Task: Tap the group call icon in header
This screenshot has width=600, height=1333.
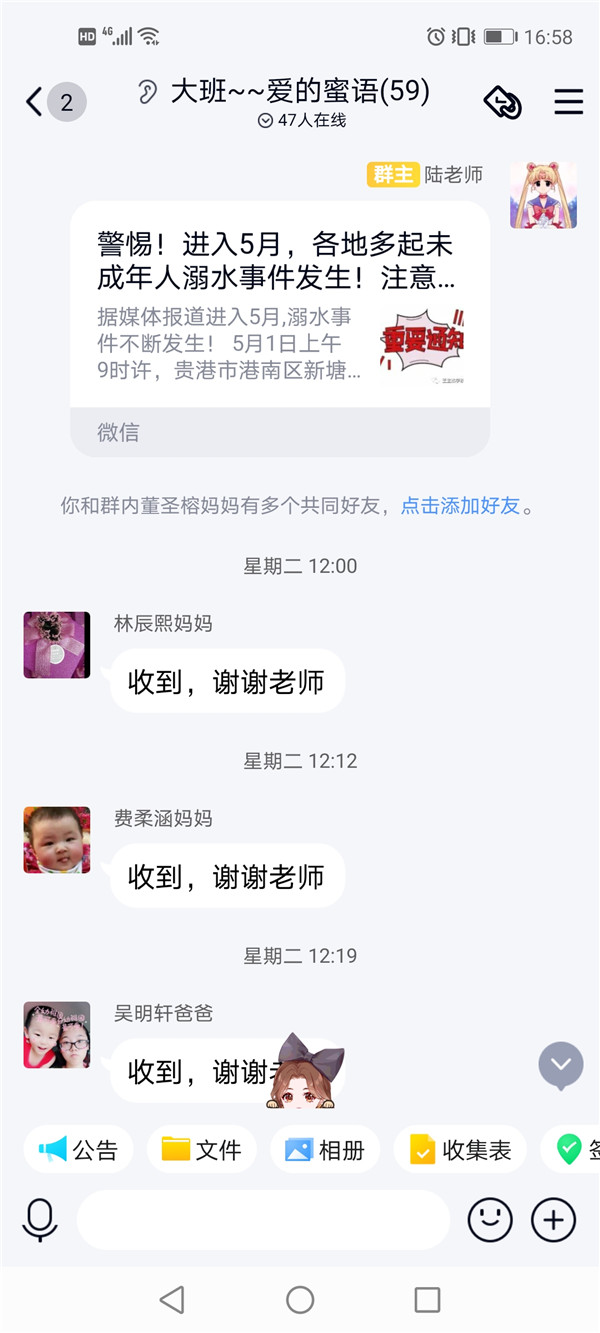Action: pos(503,102)
